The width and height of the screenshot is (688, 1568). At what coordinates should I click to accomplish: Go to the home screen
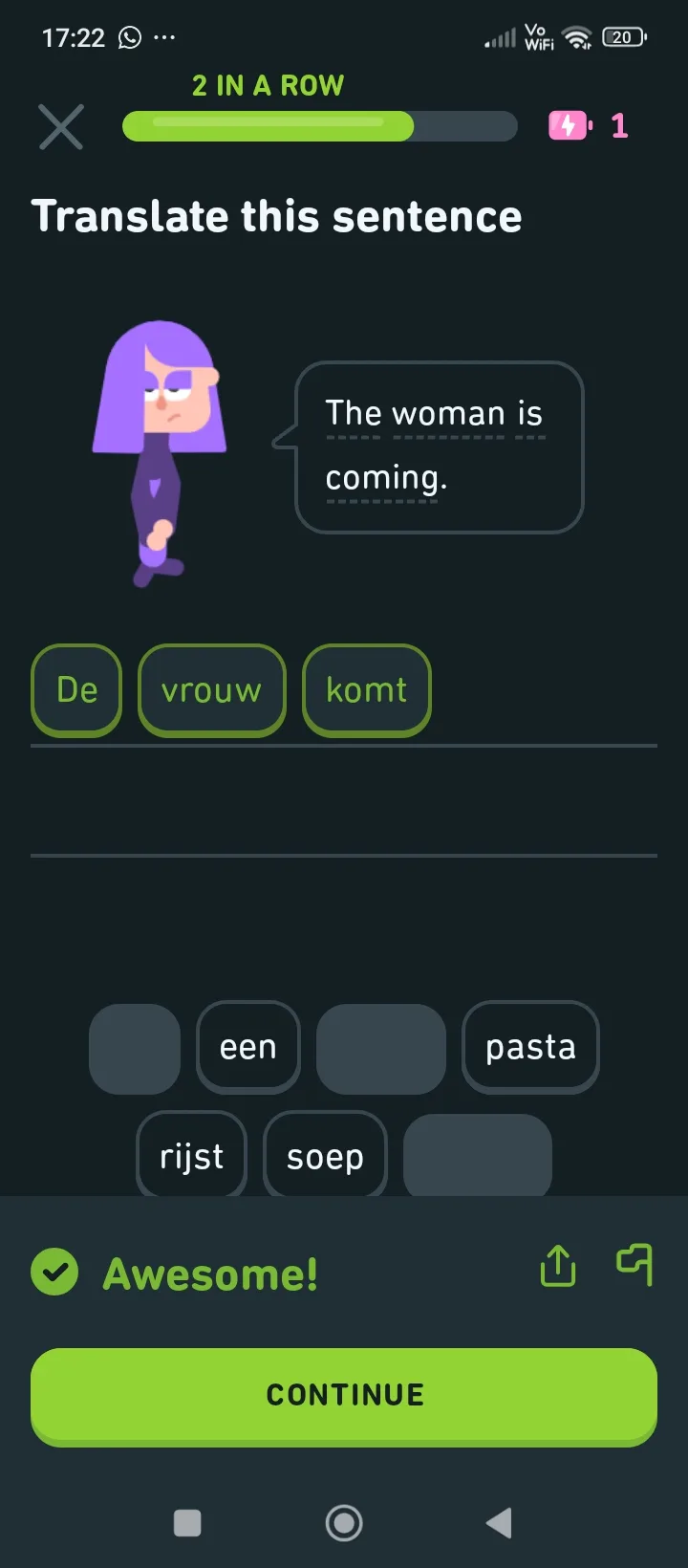click(344, 1523)
